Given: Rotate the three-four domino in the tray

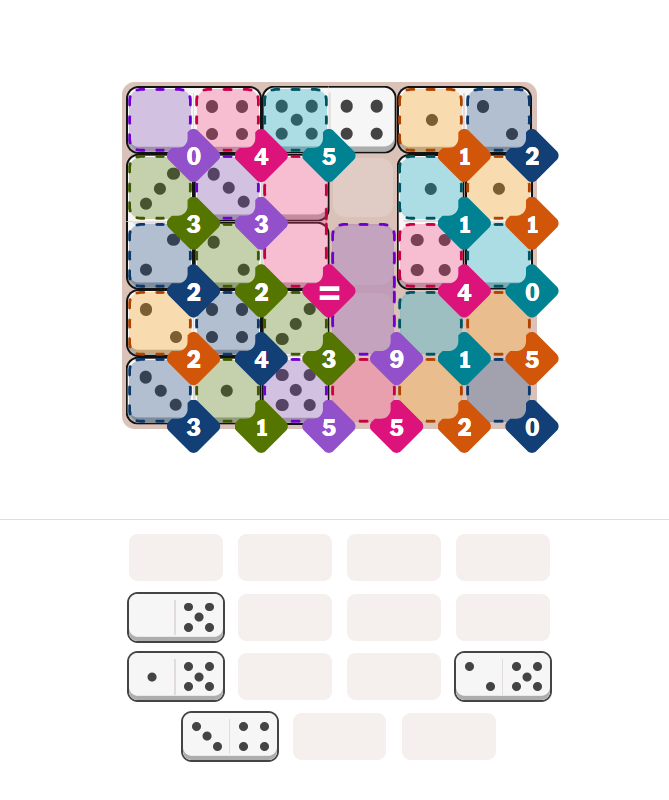Looking at the screenshot, I should point(230,737).
